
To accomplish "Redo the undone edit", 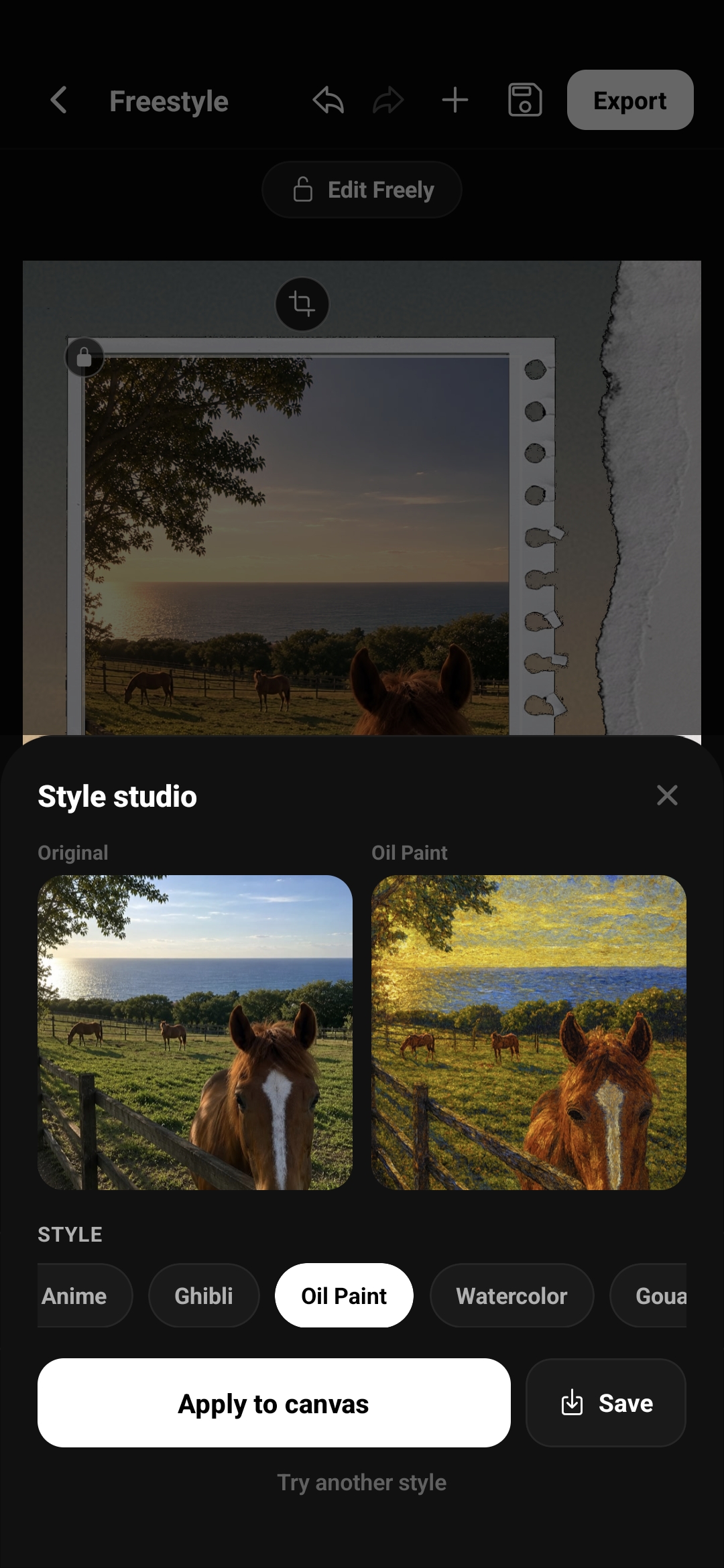I will (388, 101).
